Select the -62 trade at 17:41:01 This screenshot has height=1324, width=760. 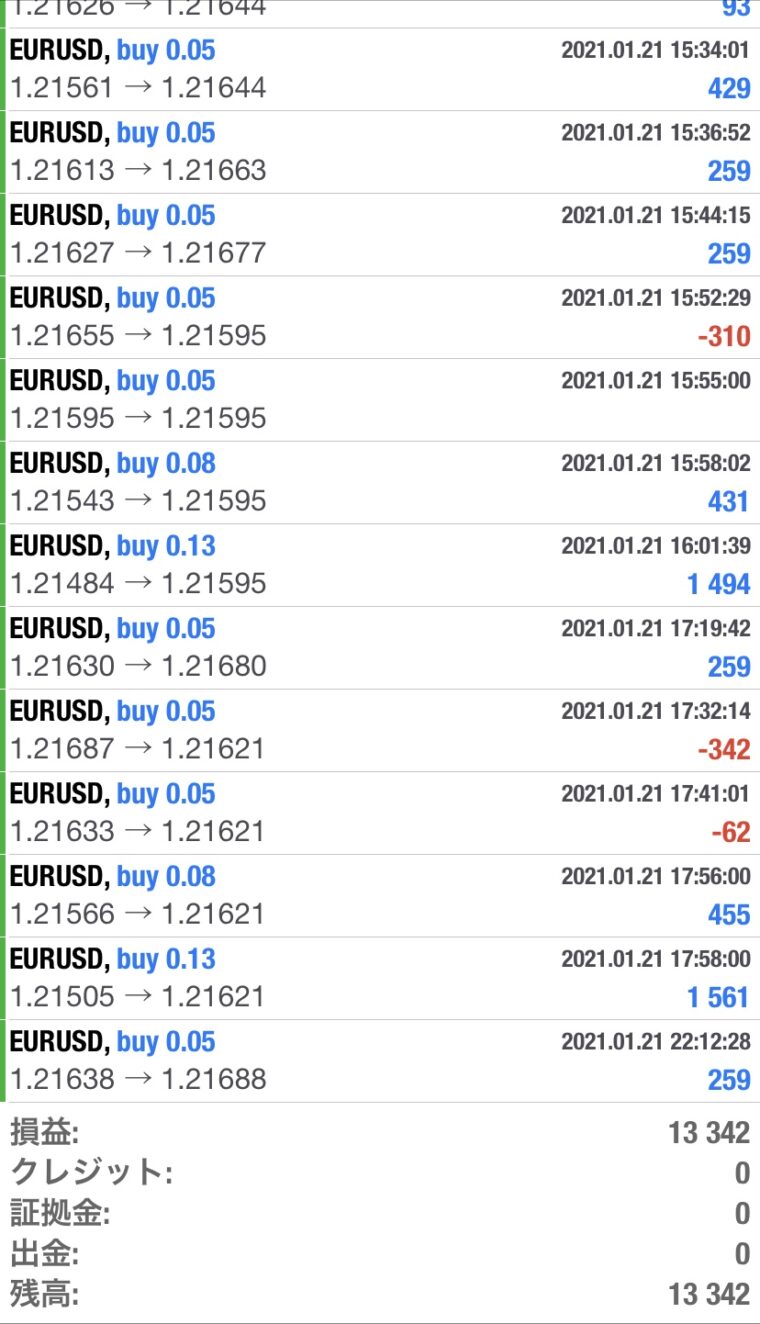[x=380, y=813]
